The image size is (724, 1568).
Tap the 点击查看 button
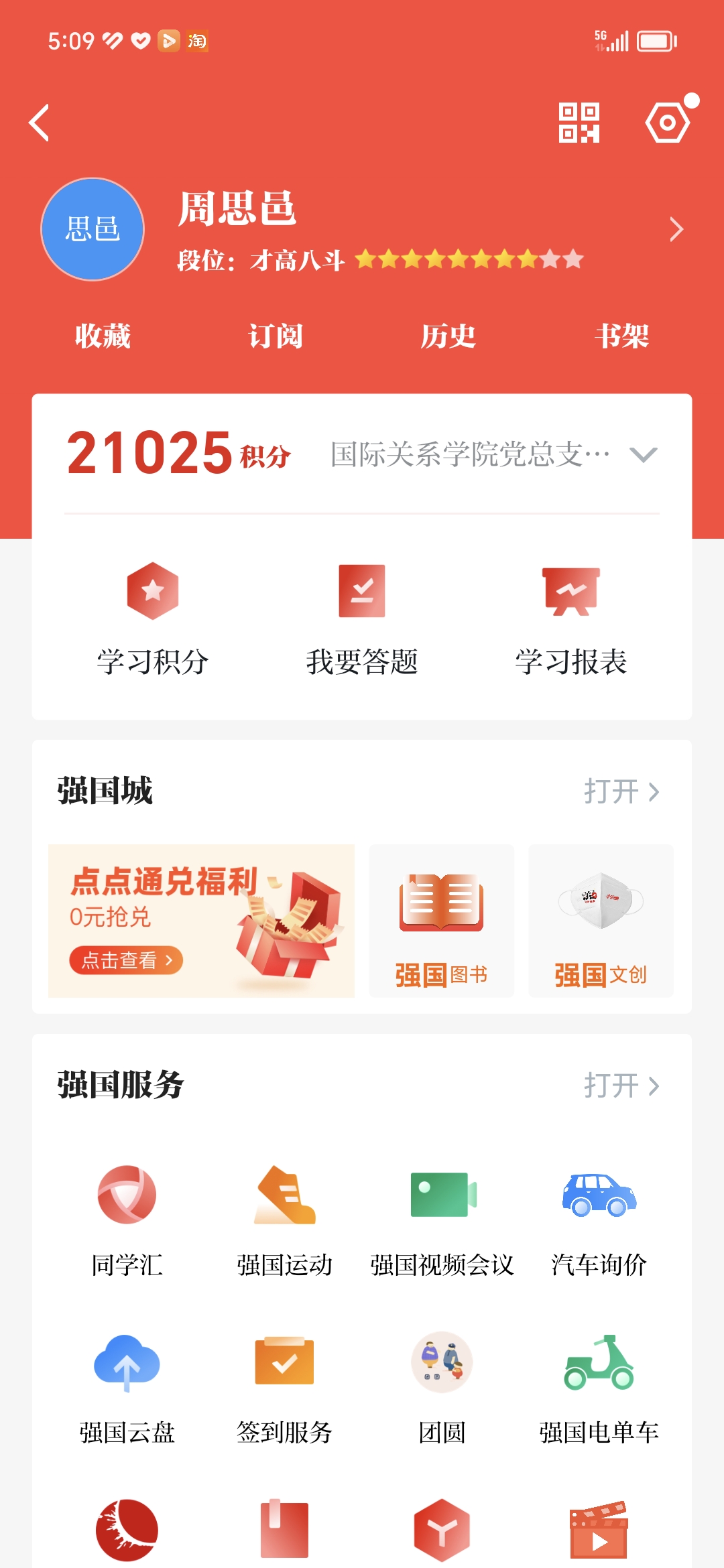tap(125, 960)
